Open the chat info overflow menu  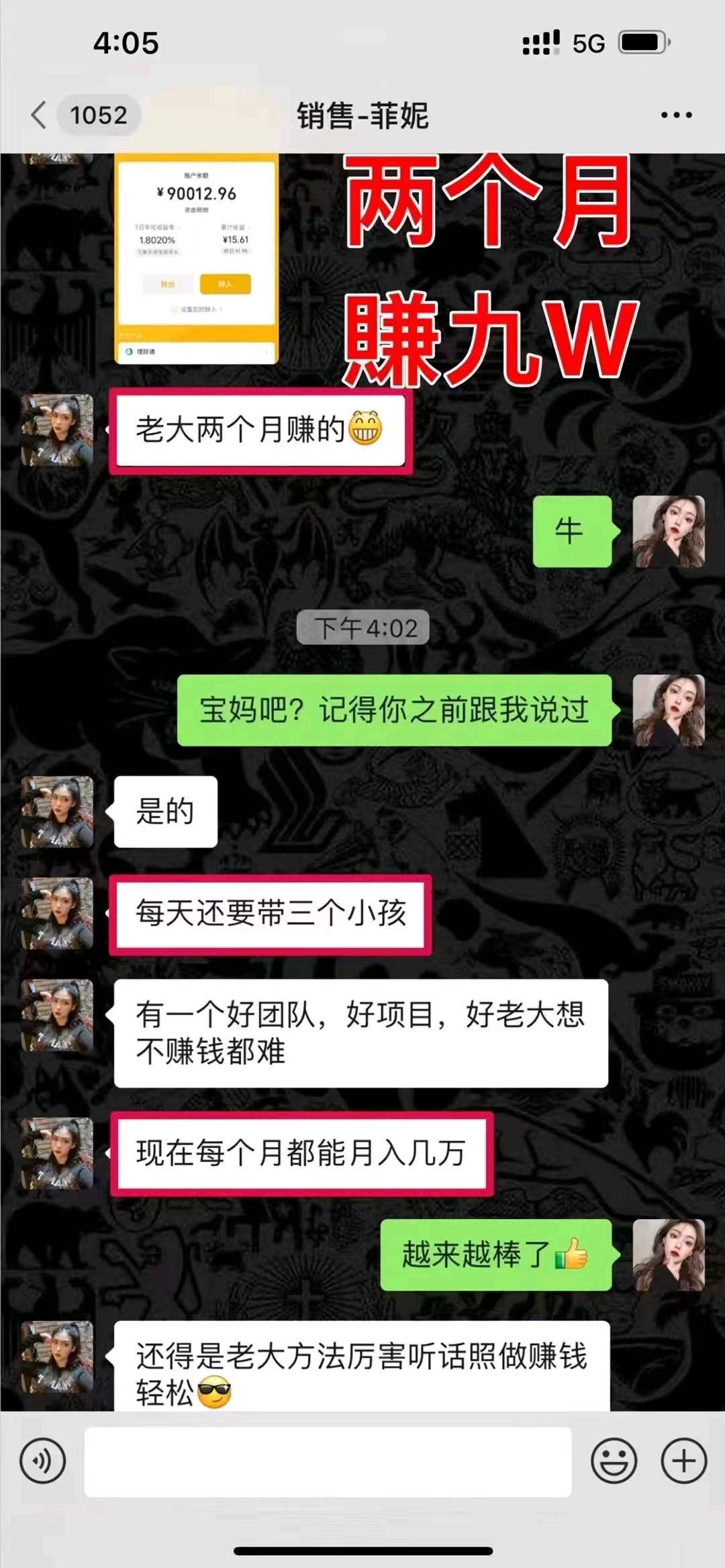[x=675, y=115]
